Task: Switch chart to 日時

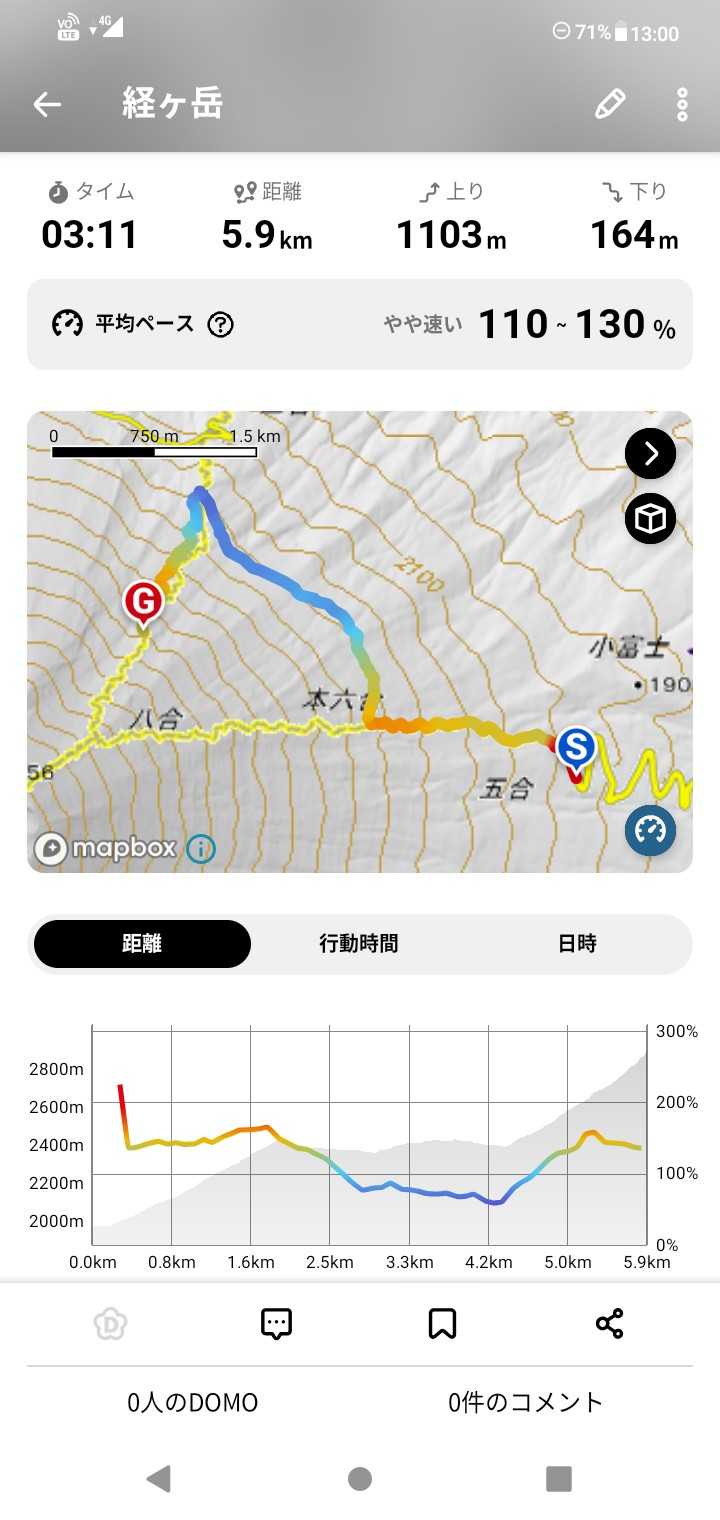Action: pyautogui.click(x=577, y=944)
